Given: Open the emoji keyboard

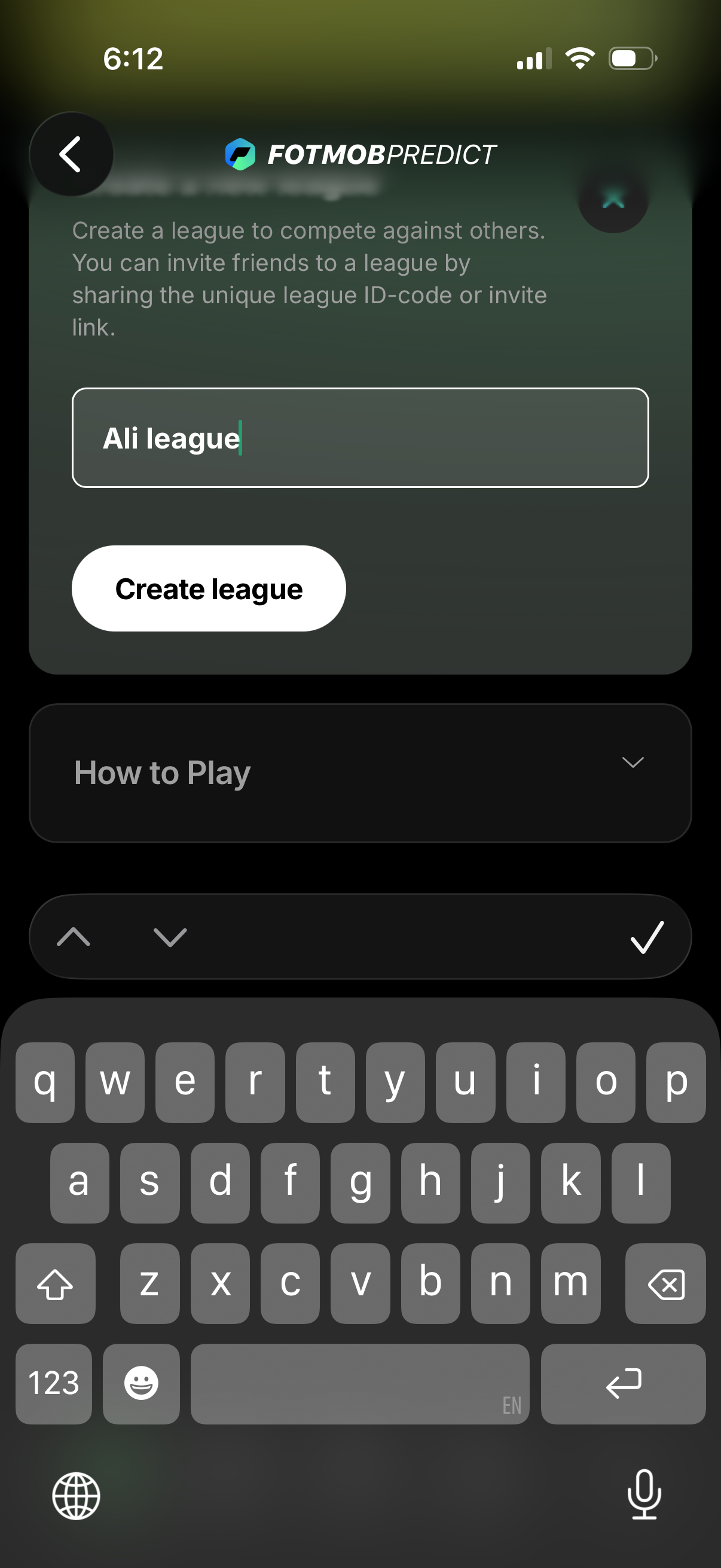Looking at the screenshot, I should [x=140, y=1384].
